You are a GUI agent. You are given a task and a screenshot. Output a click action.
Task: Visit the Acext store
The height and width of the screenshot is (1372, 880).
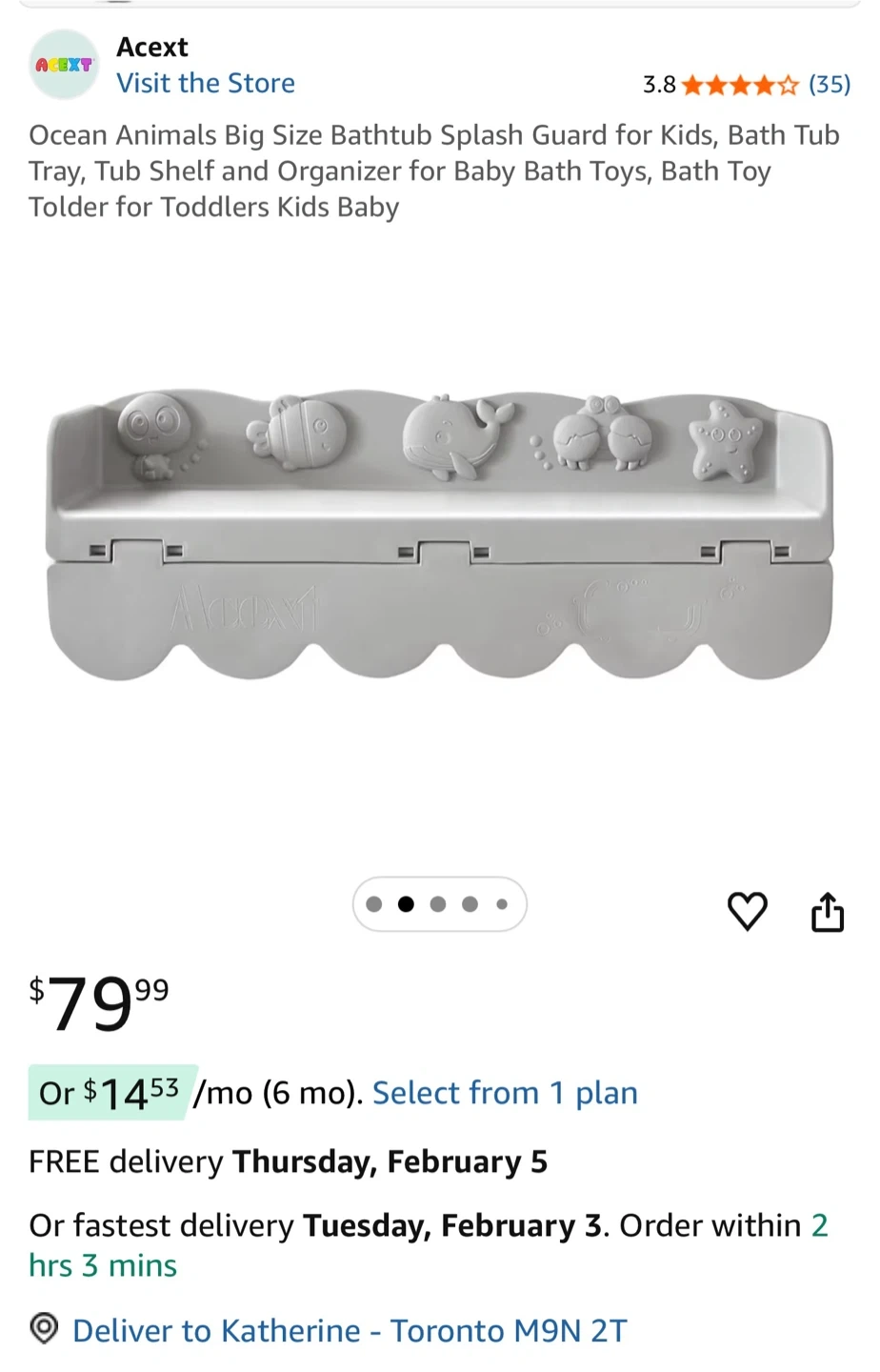[x=206, y=84]
